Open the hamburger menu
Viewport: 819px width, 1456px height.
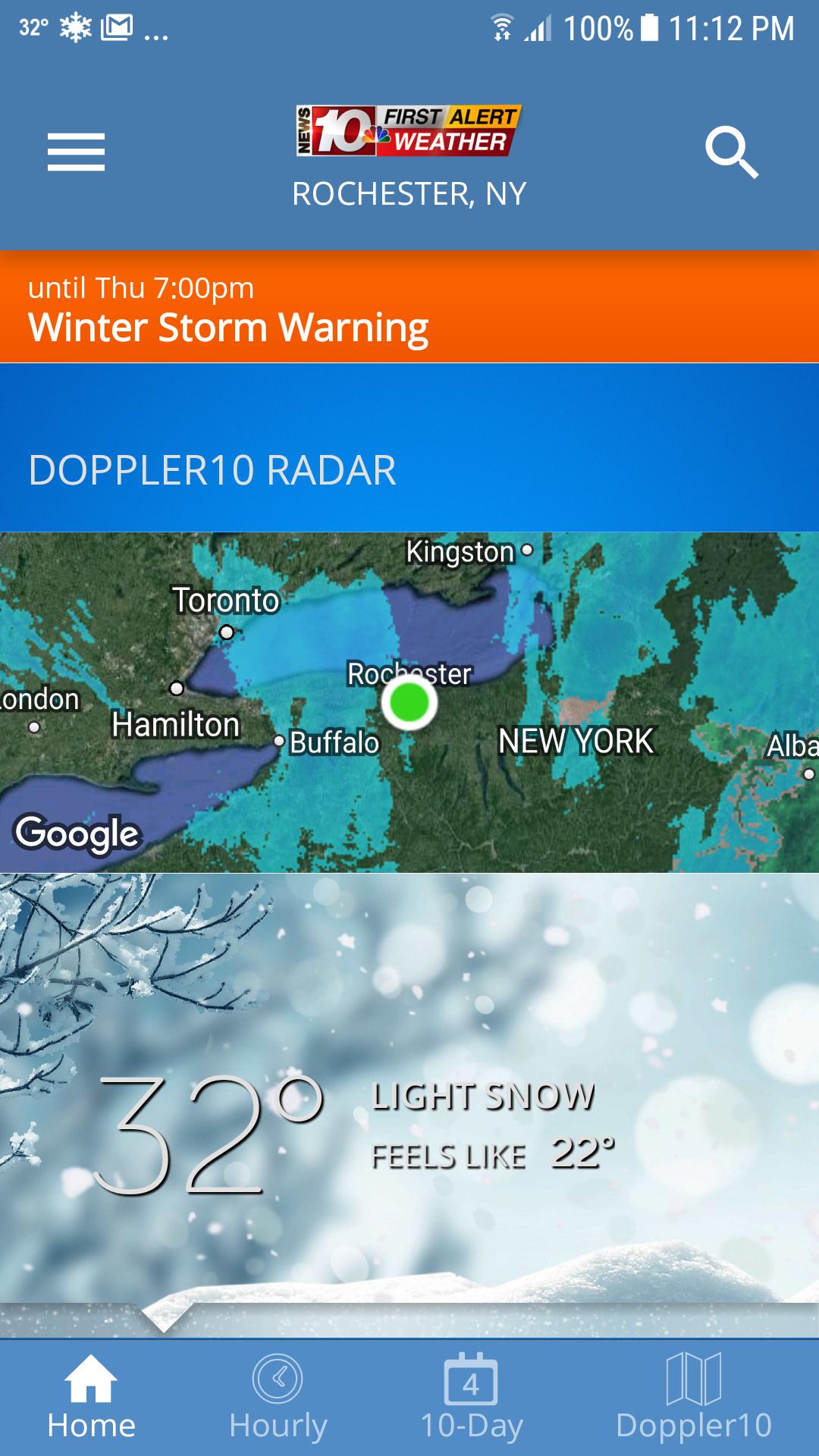76,152
